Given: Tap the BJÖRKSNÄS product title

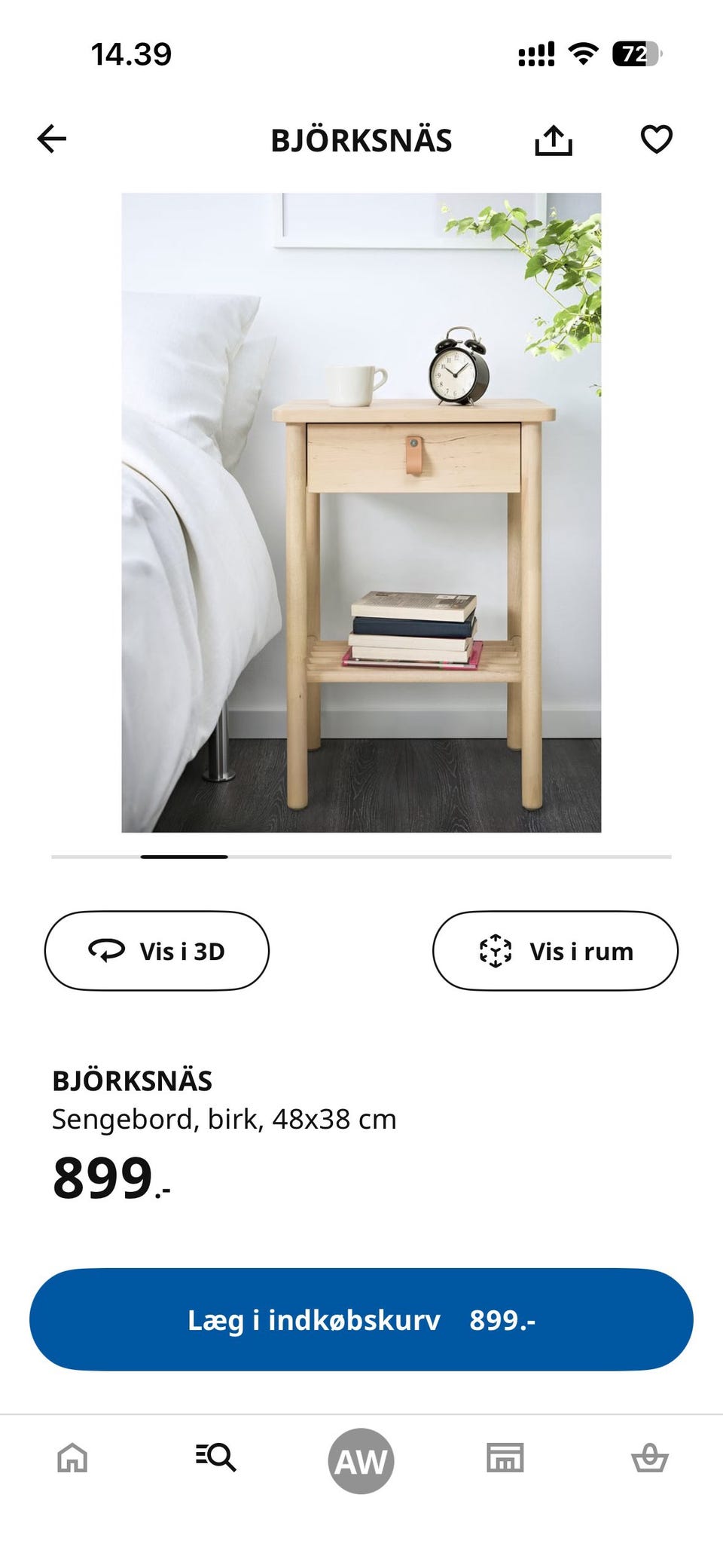Looking at the screenshot, I should click(132, 1080).
